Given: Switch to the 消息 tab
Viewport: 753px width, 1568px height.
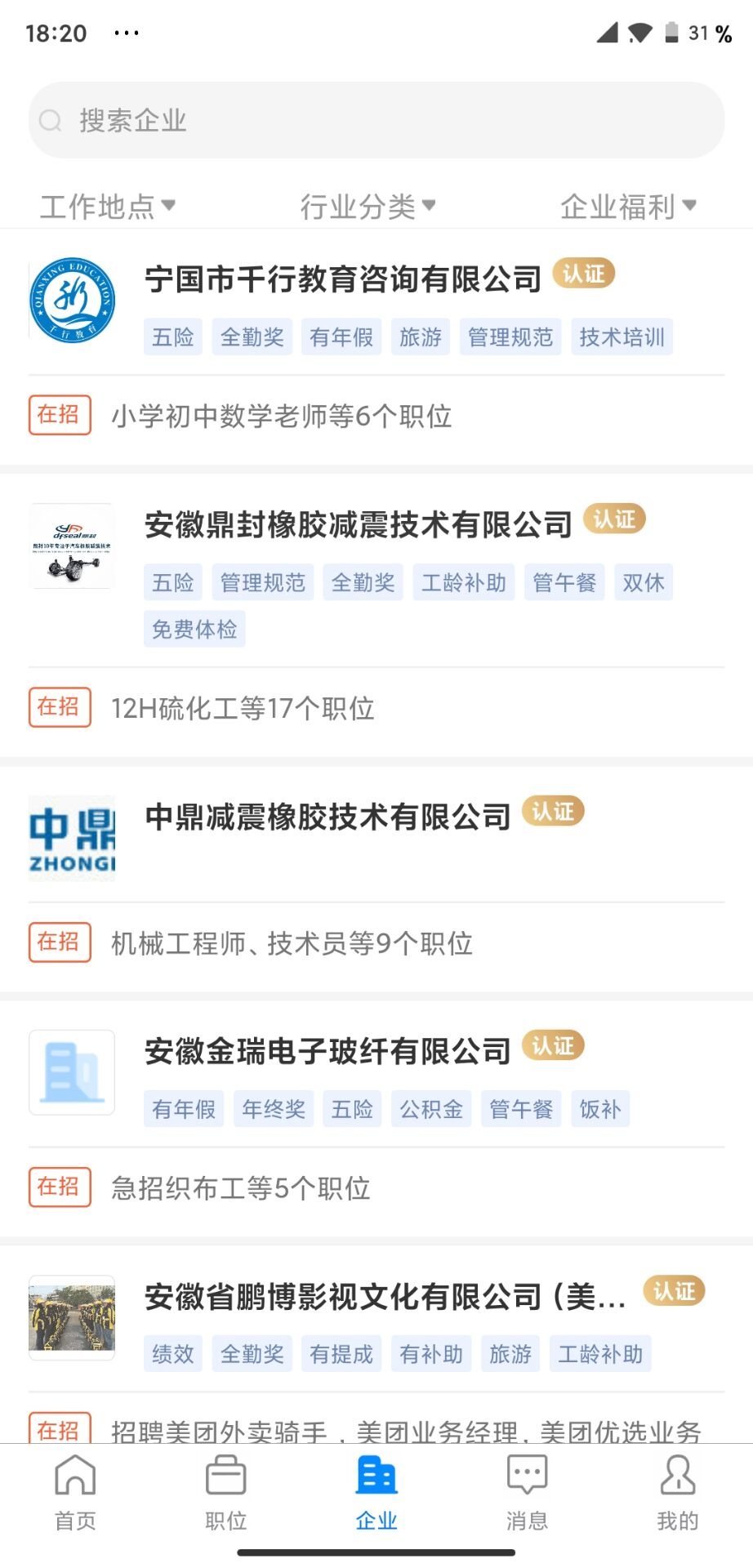Looking at the screenshot, I should [527, 1496].
